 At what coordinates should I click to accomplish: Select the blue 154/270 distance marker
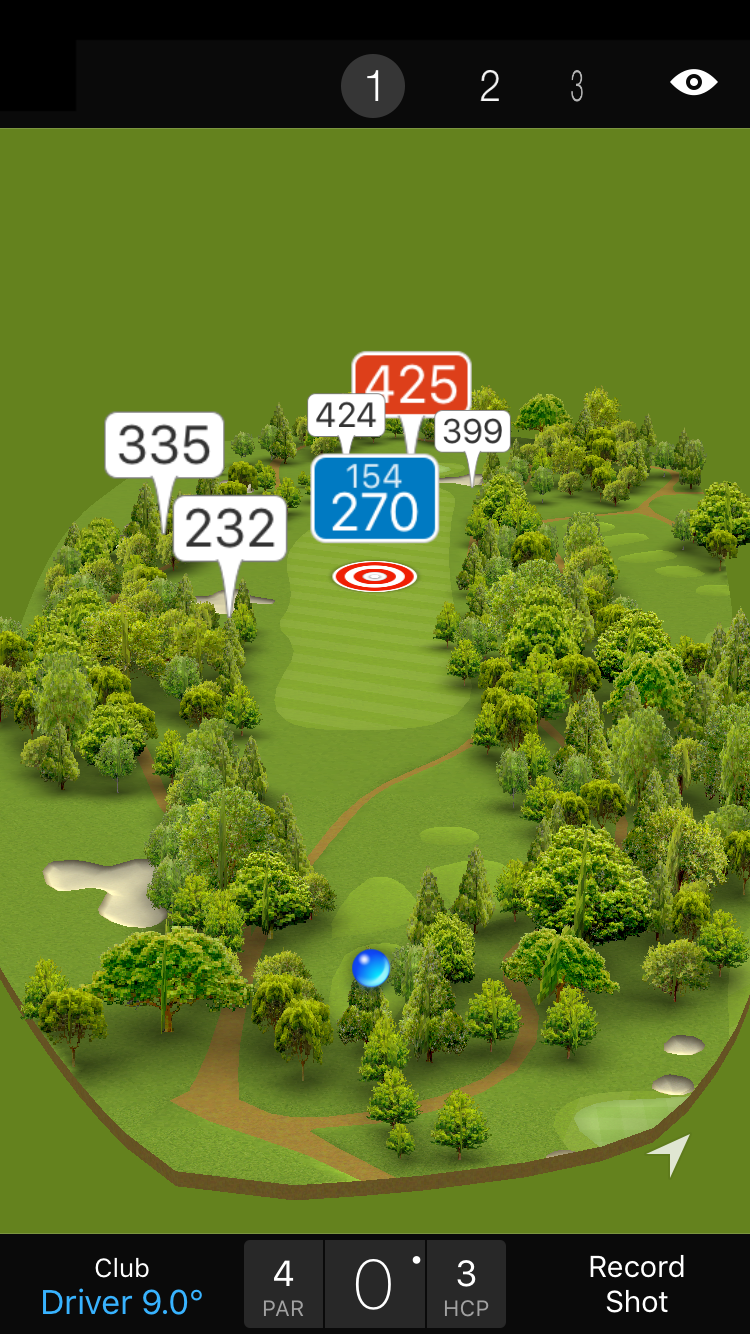[375, 498]
